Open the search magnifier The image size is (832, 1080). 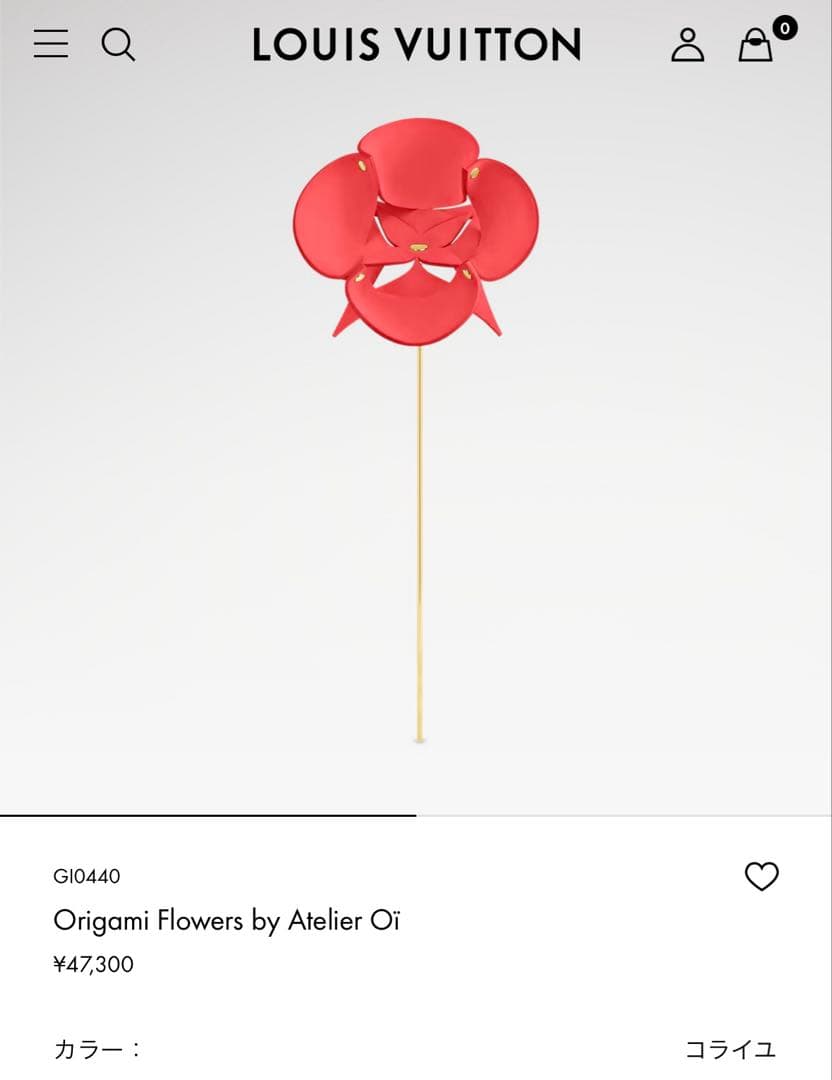point(118,44)
